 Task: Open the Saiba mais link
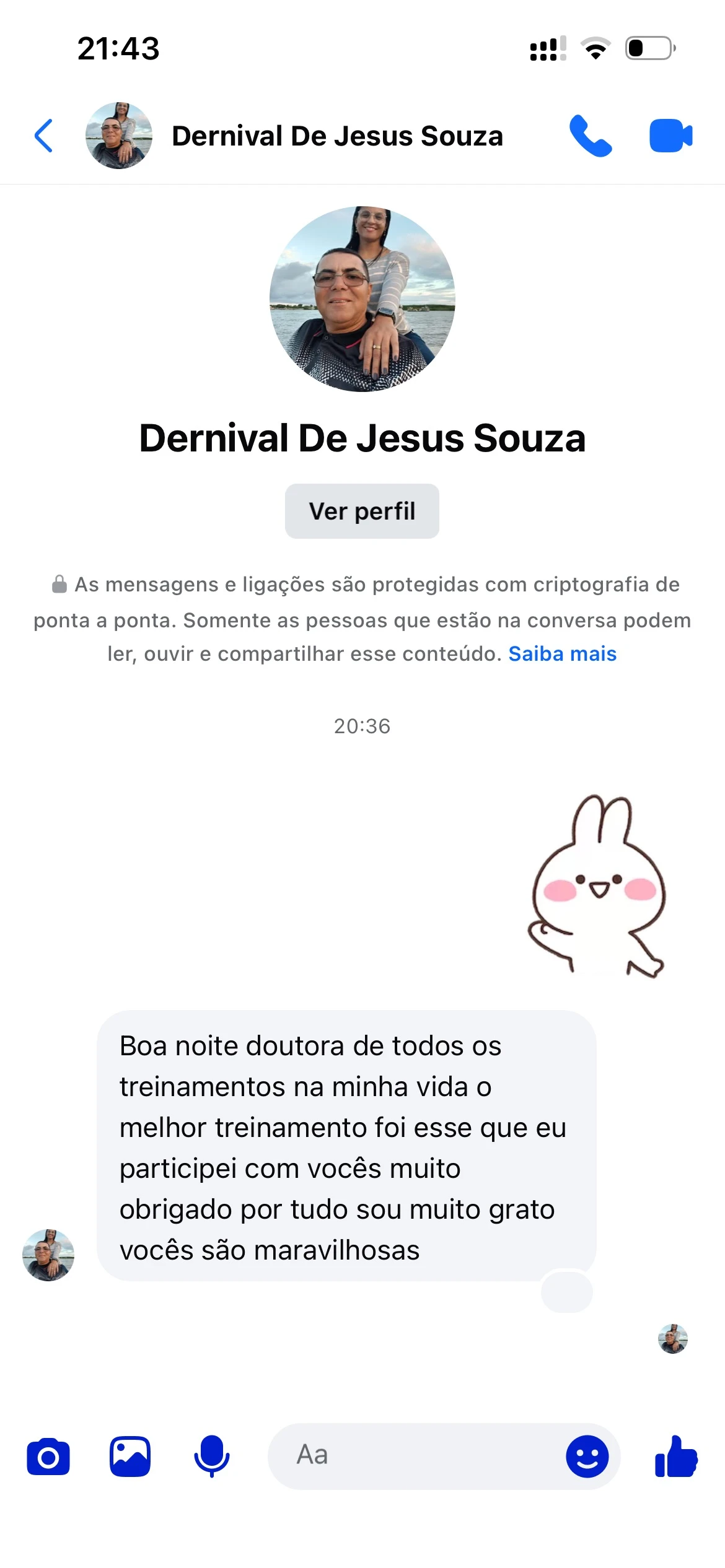tap(562, 654)
